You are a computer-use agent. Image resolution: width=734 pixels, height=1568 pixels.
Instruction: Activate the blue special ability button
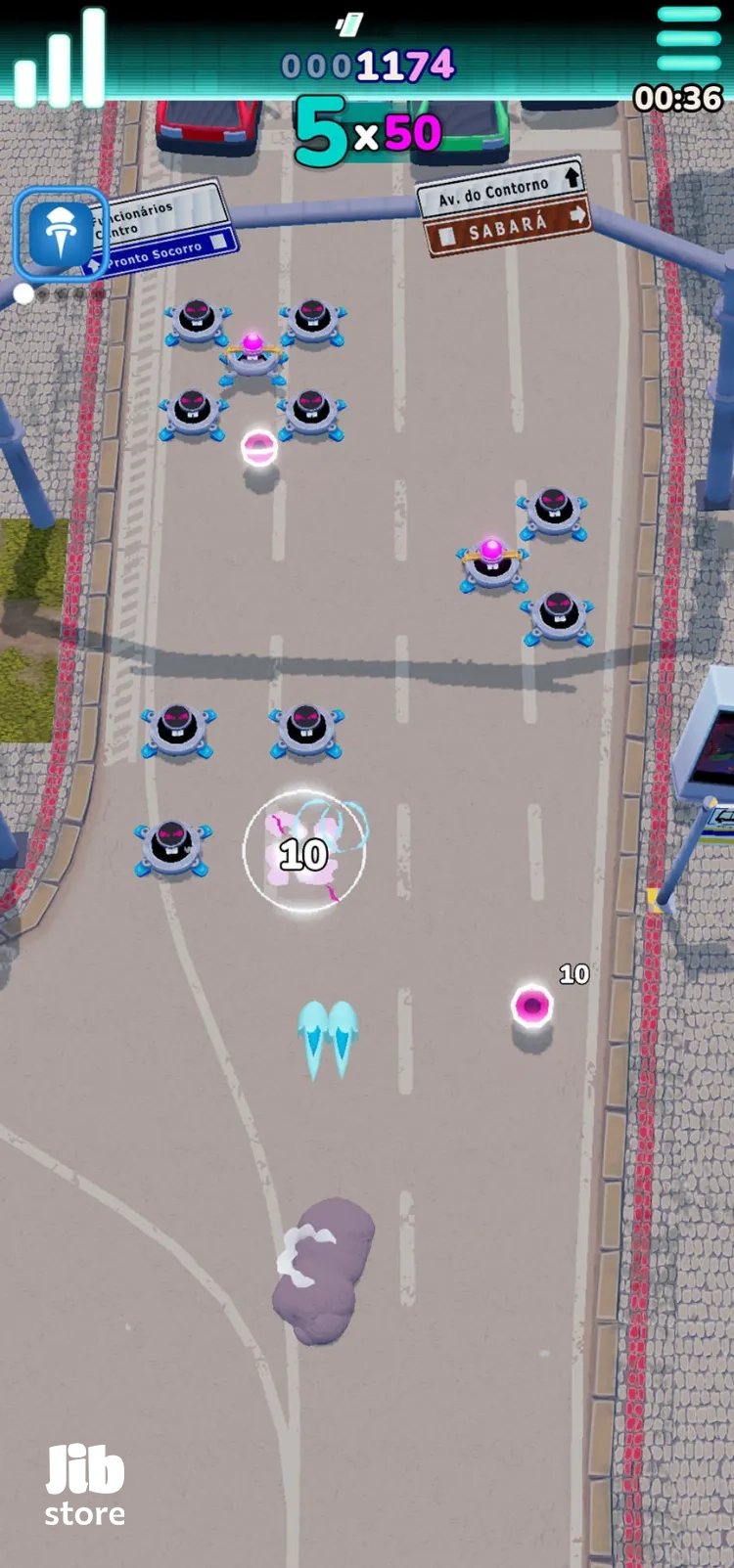(x=60, y=234)
